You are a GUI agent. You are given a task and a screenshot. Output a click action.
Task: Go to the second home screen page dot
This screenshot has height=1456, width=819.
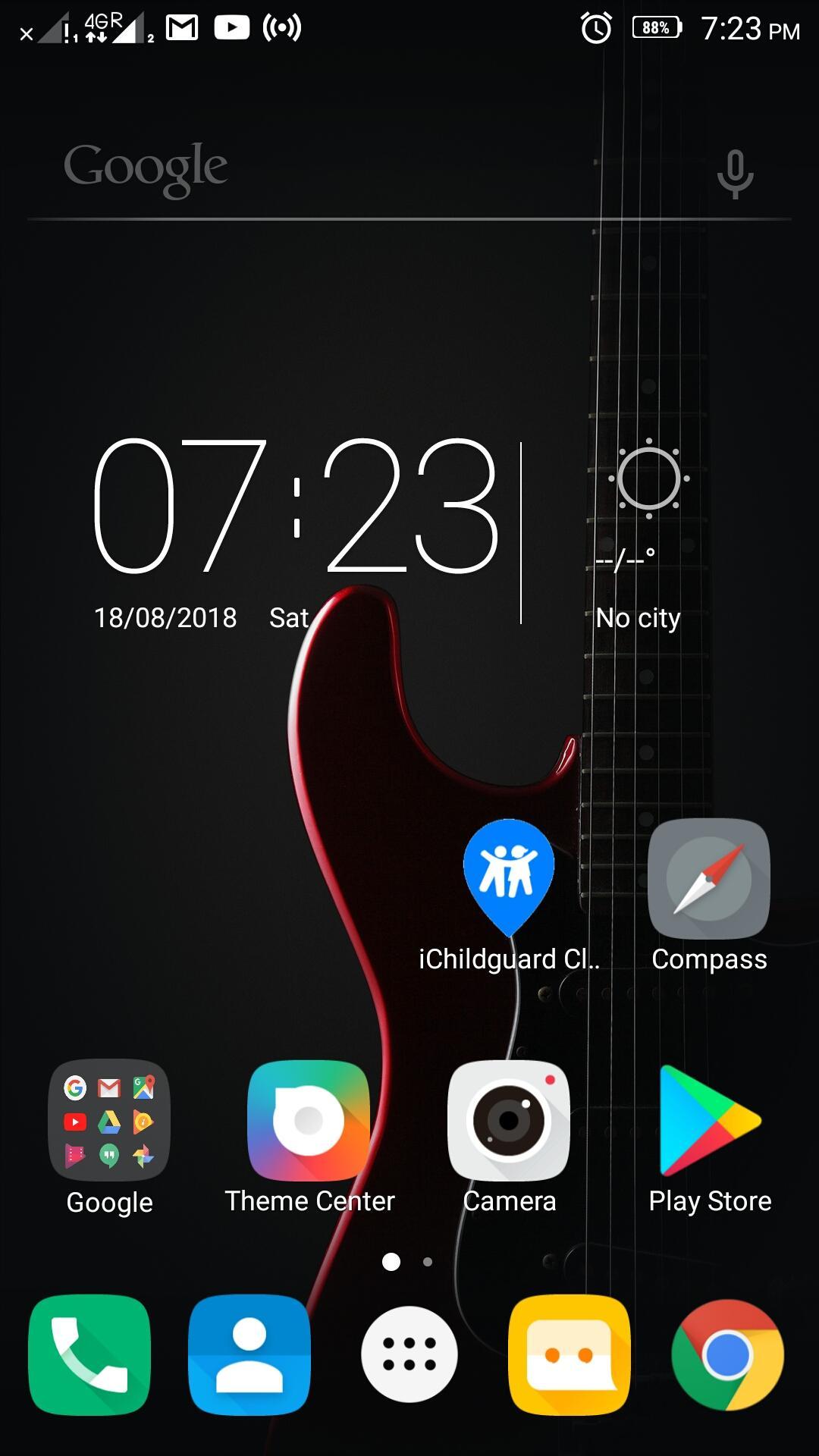428,1262
